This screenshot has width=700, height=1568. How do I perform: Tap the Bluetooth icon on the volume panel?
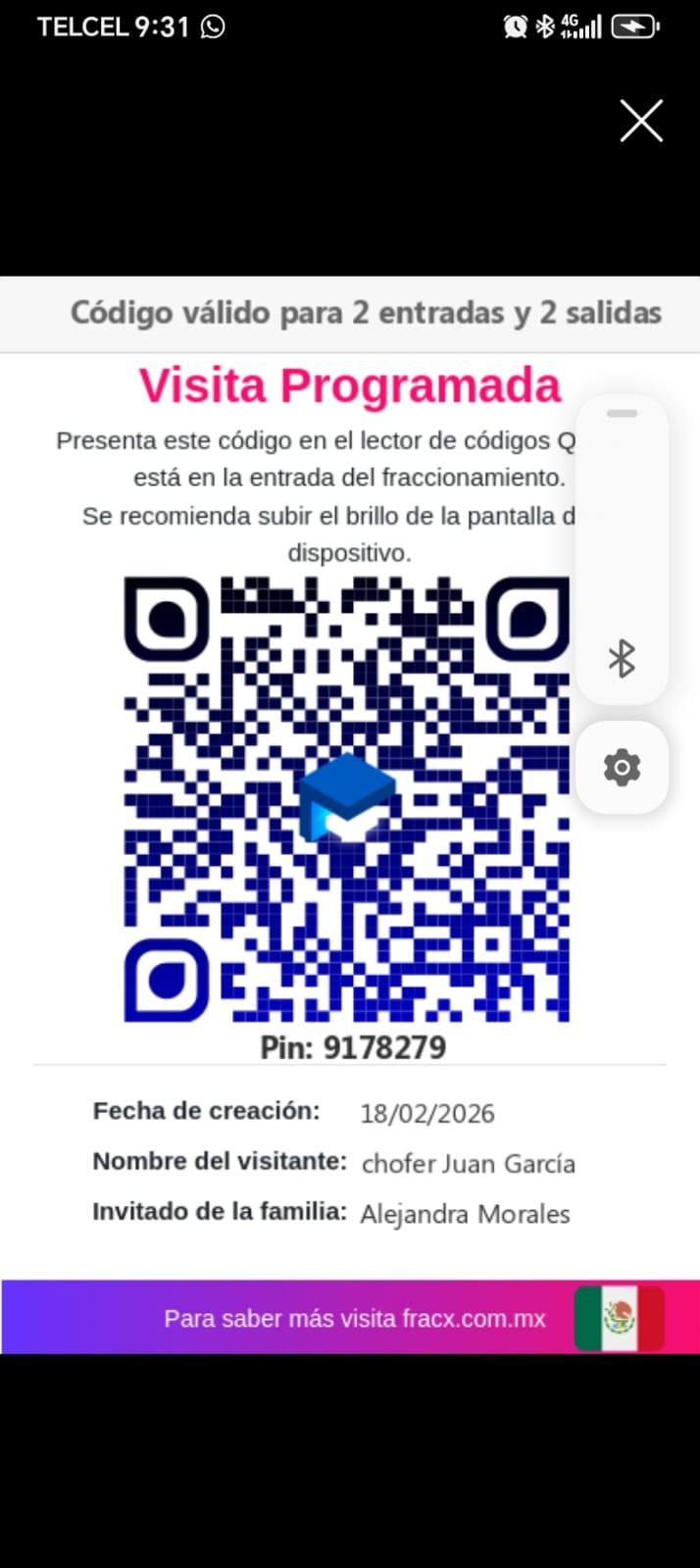click(x=622, y=658)
